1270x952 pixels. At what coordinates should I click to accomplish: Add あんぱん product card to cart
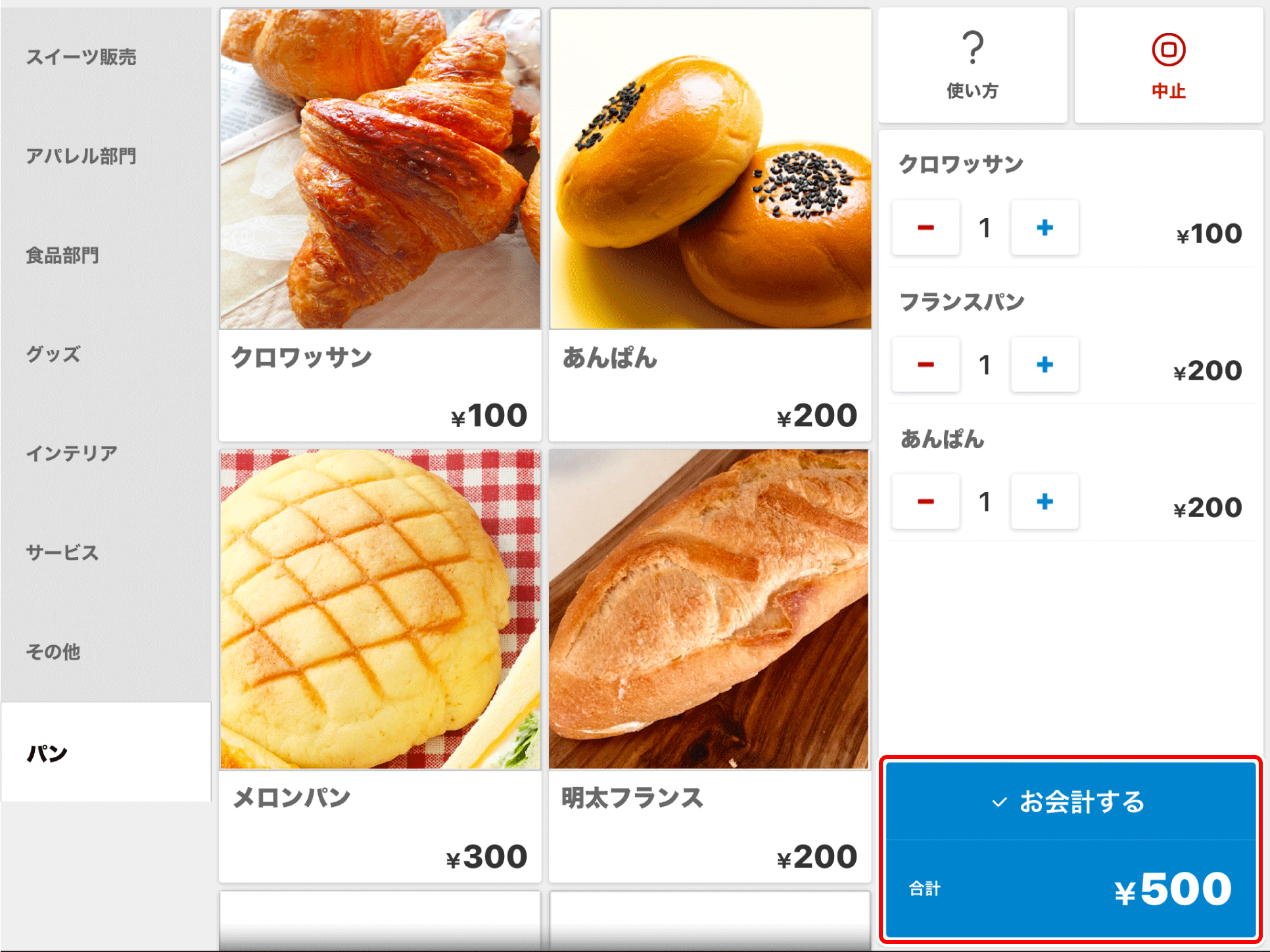[x=709, y=223]
